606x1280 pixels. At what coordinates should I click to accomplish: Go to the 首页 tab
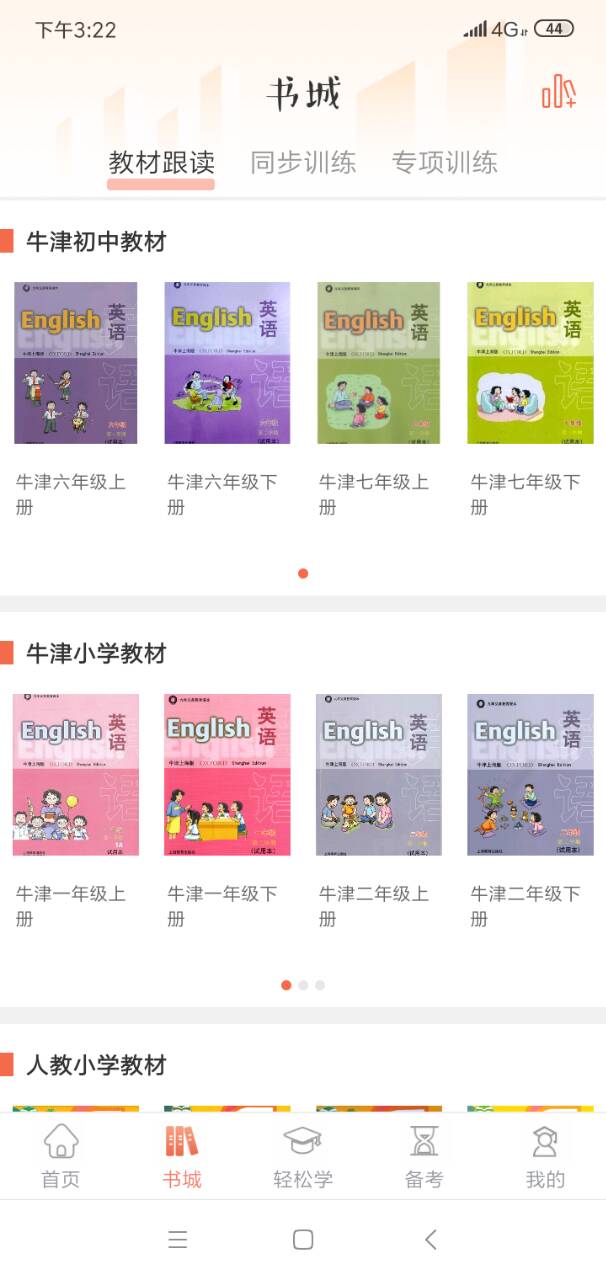tap(61, 1156)
